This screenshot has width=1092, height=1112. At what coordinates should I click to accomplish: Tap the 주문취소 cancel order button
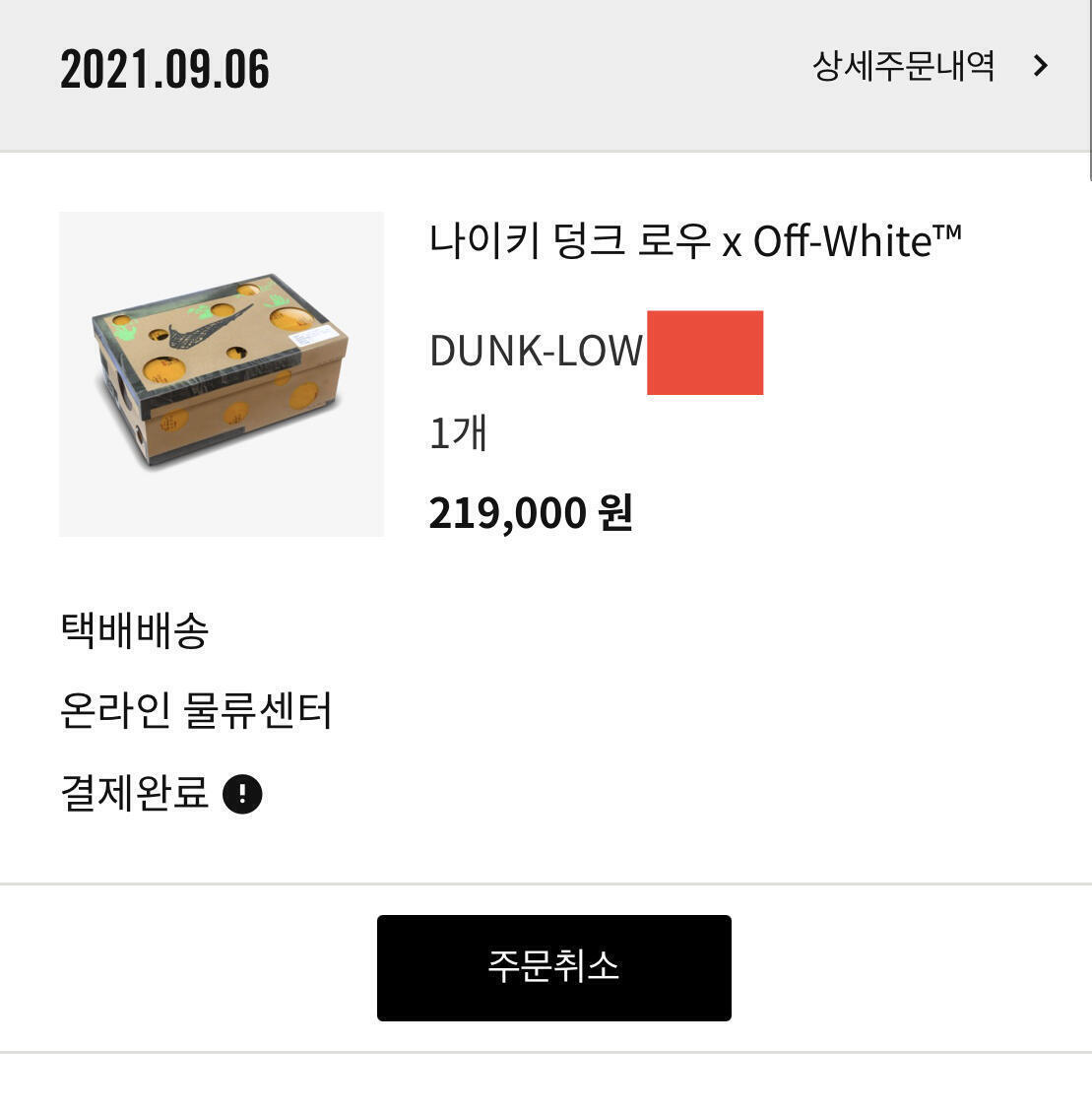[553, 967]
